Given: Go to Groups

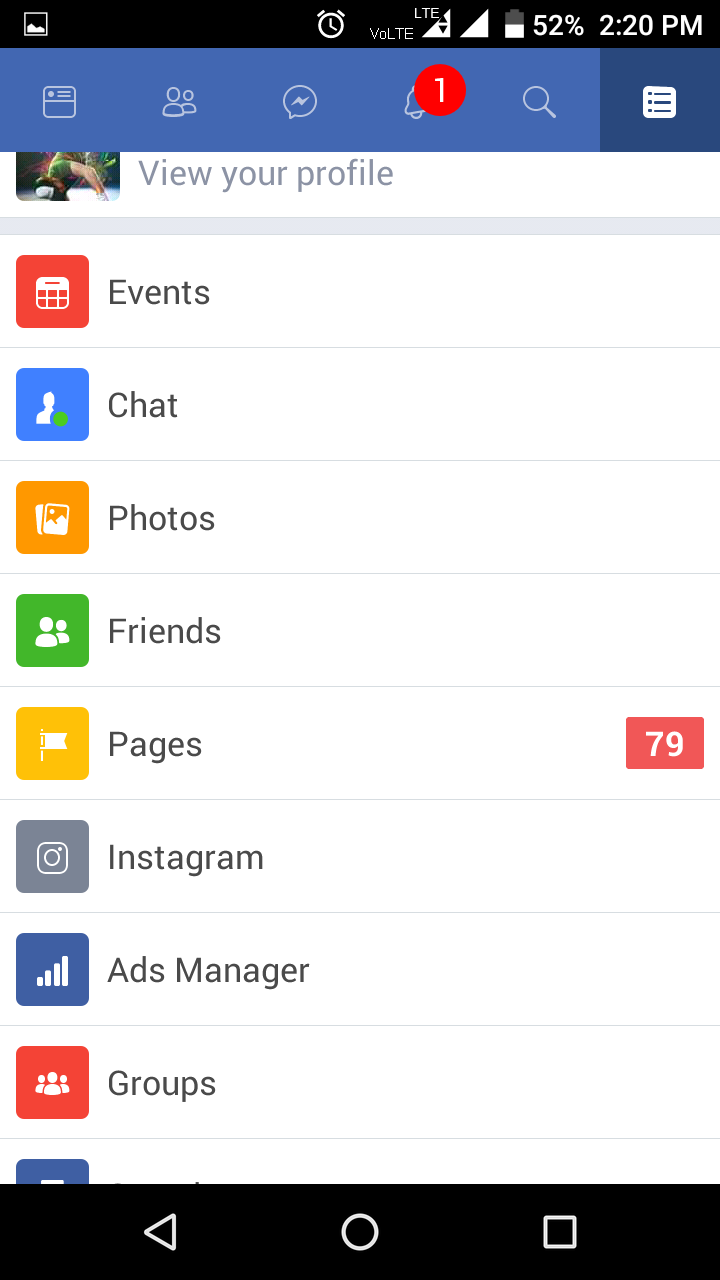Looking at the screenshot, I should pyautogui.click(x=161, y=1083).
